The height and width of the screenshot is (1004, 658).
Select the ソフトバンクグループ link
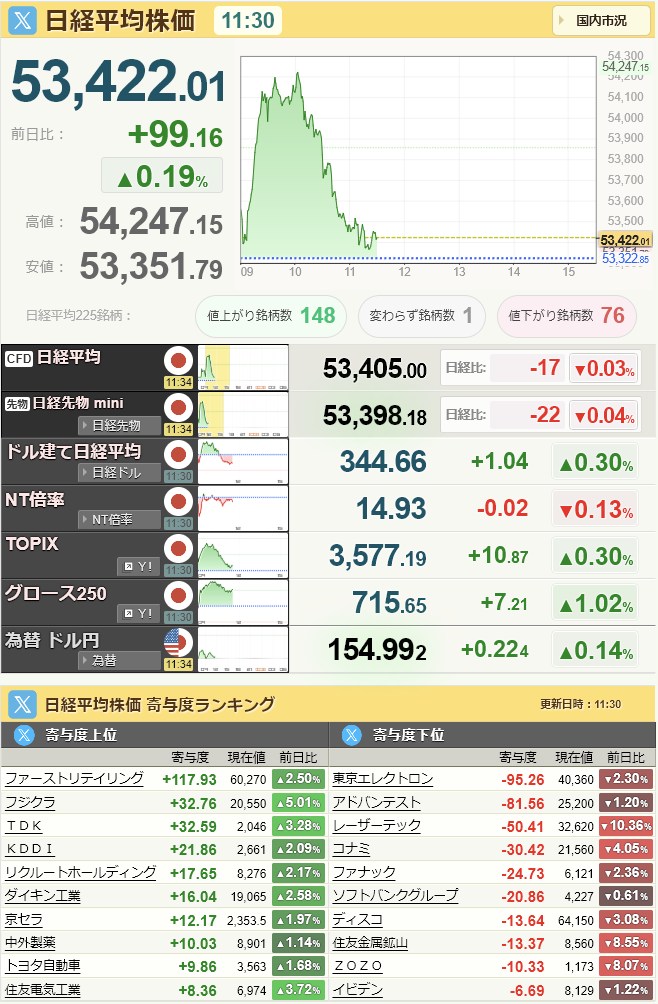tap(395, 895)
